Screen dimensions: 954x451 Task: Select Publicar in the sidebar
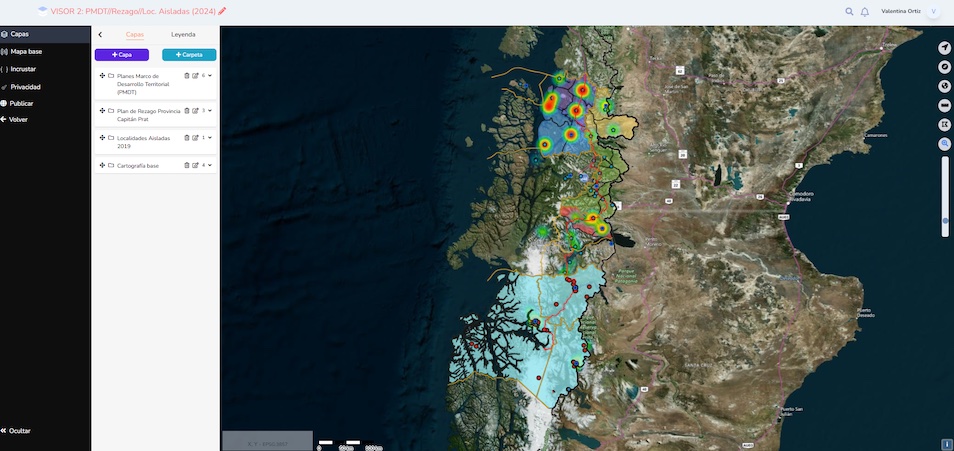[x=21, y=103]
